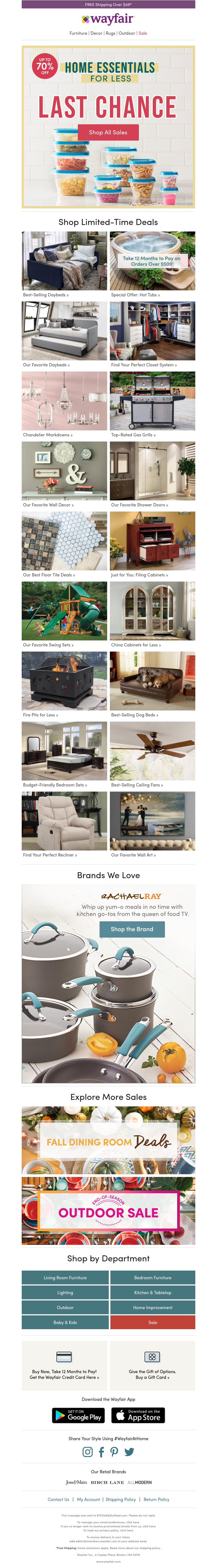Get the Wayfair Credit Card
Screen dimensions: 217x1568
(x=65, y=1377)
